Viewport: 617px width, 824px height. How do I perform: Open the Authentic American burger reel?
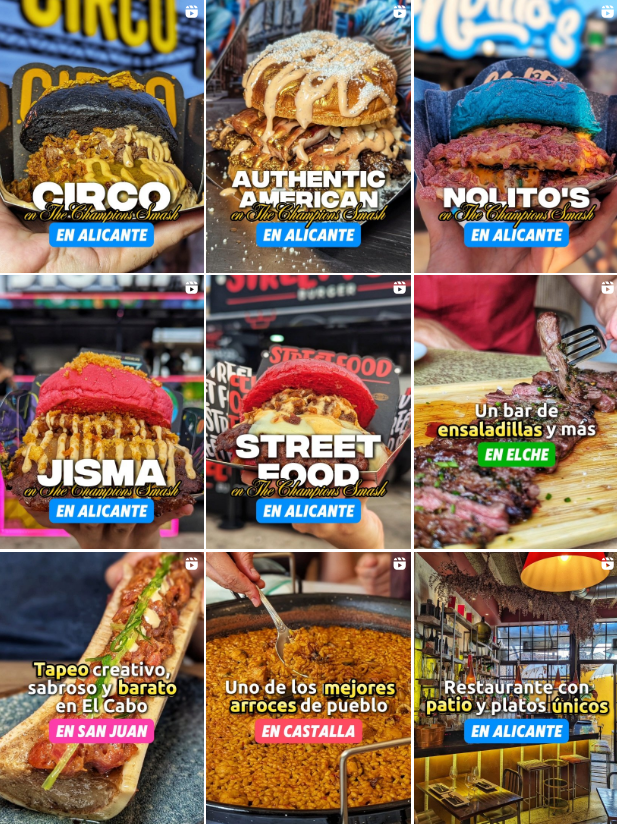coord(308,135)
